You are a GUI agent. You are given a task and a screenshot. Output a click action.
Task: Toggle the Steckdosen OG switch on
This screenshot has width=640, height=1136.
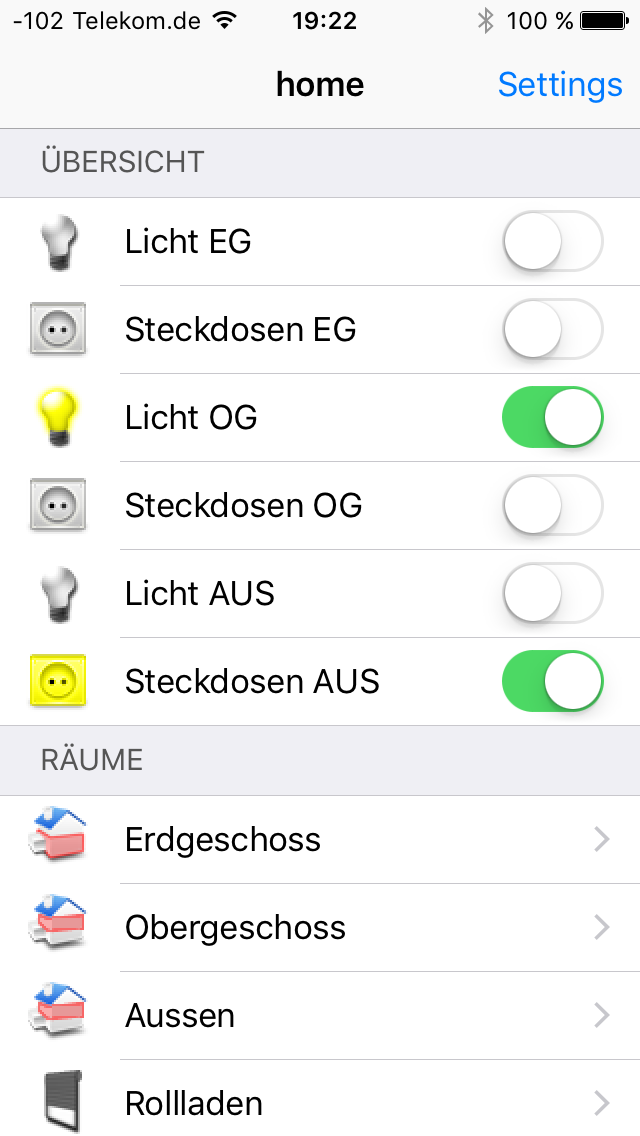coord(552,506)
